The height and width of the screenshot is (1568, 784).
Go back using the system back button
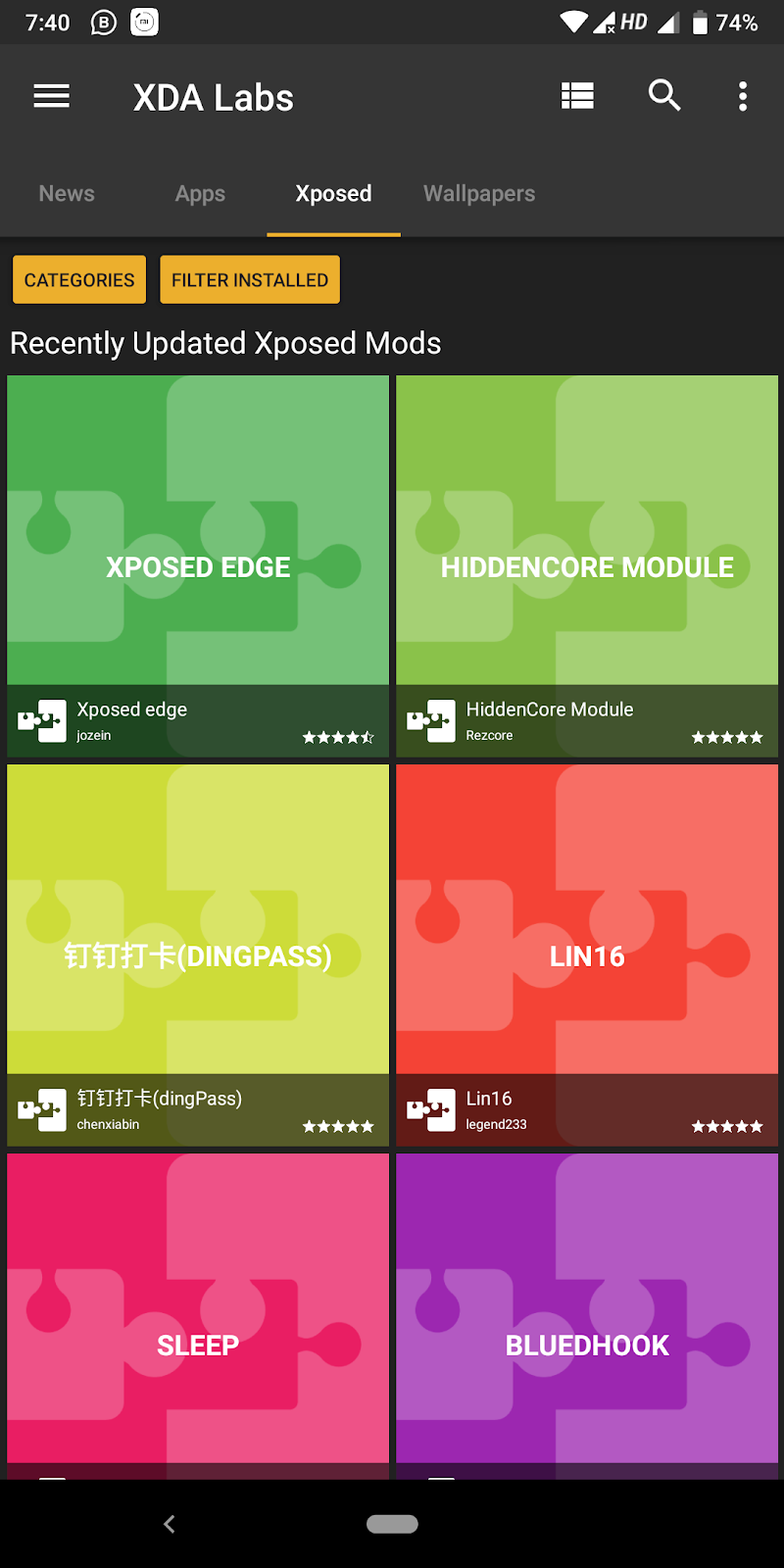(x=170, y=1524)
